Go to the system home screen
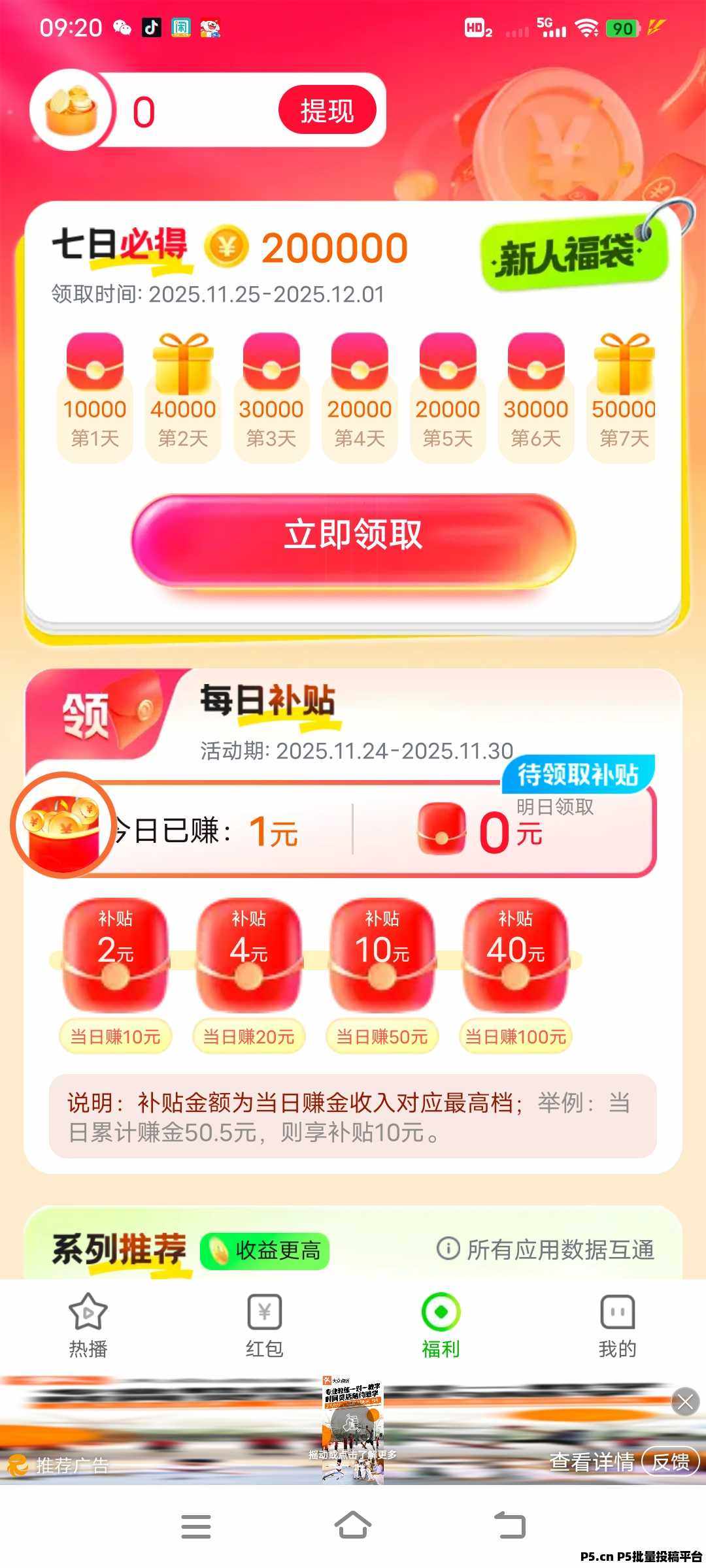706x1568 pixels. (x=353, y=1526)
